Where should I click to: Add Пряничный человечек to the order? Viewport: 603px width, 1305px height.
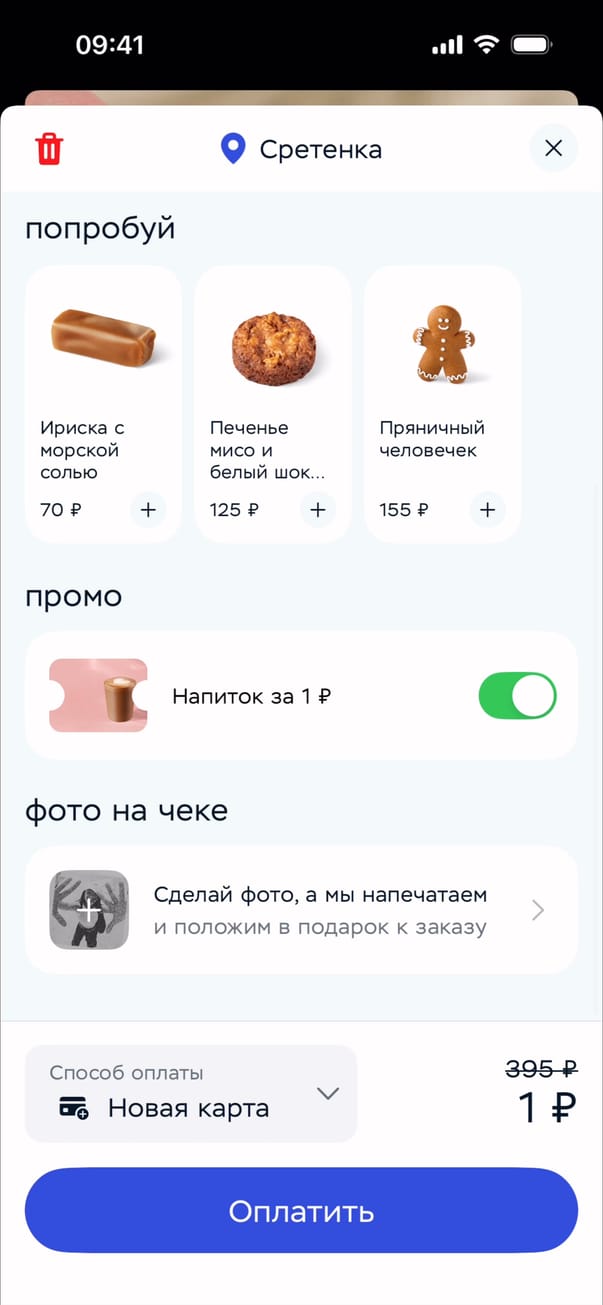tap(487, 510)
